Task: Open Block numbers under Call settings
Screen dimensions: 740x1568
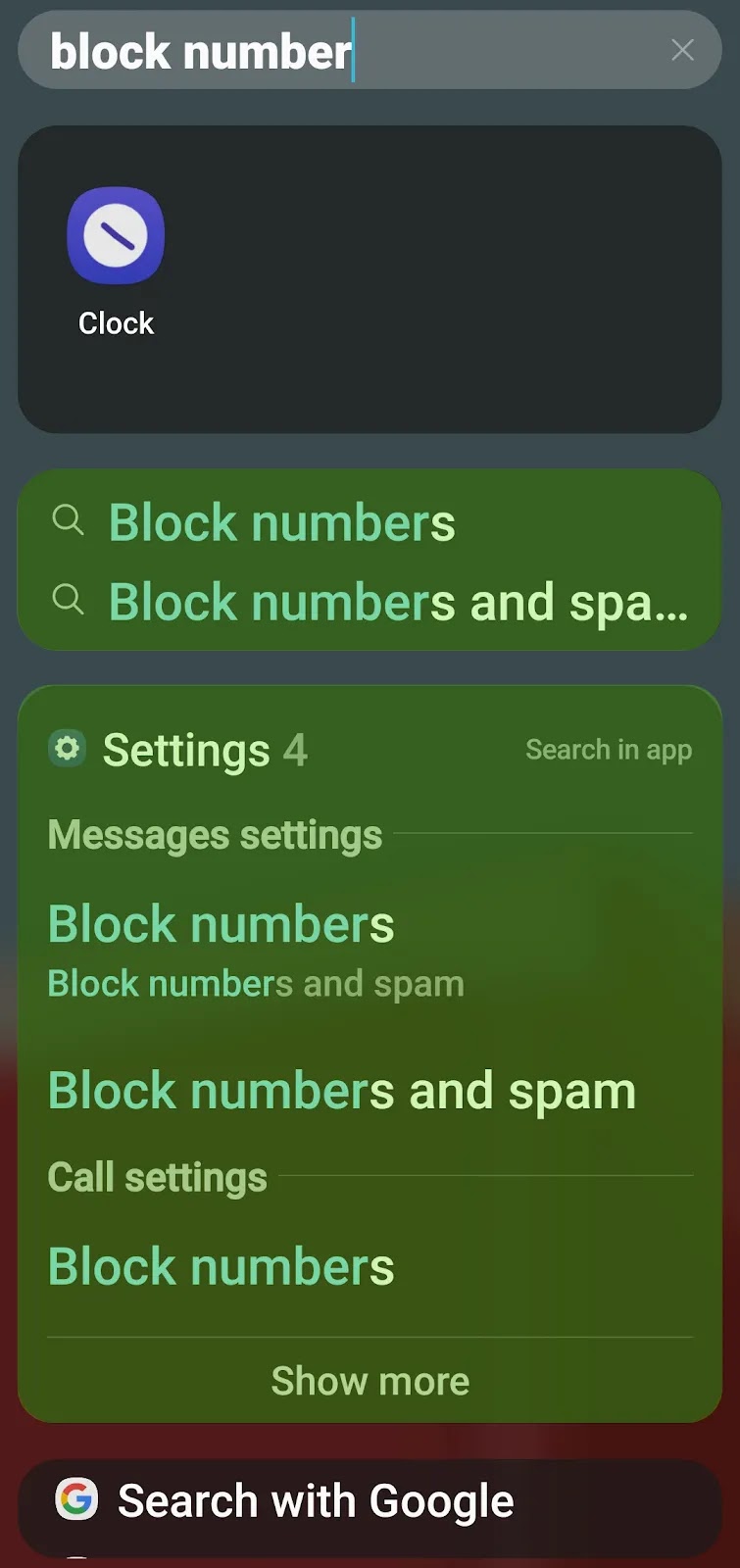Action: click(370, 1266)
